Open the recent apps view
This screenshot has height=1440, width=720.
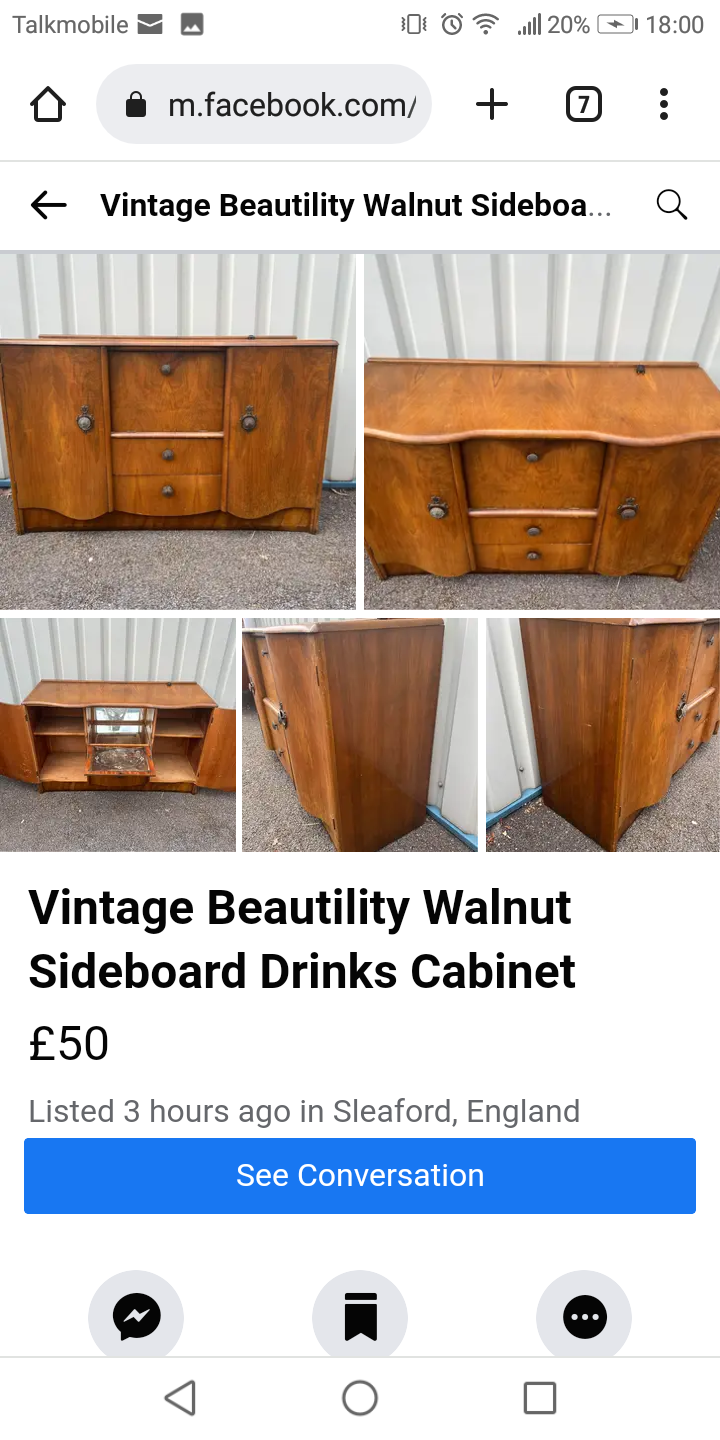tap(539, 1398)
